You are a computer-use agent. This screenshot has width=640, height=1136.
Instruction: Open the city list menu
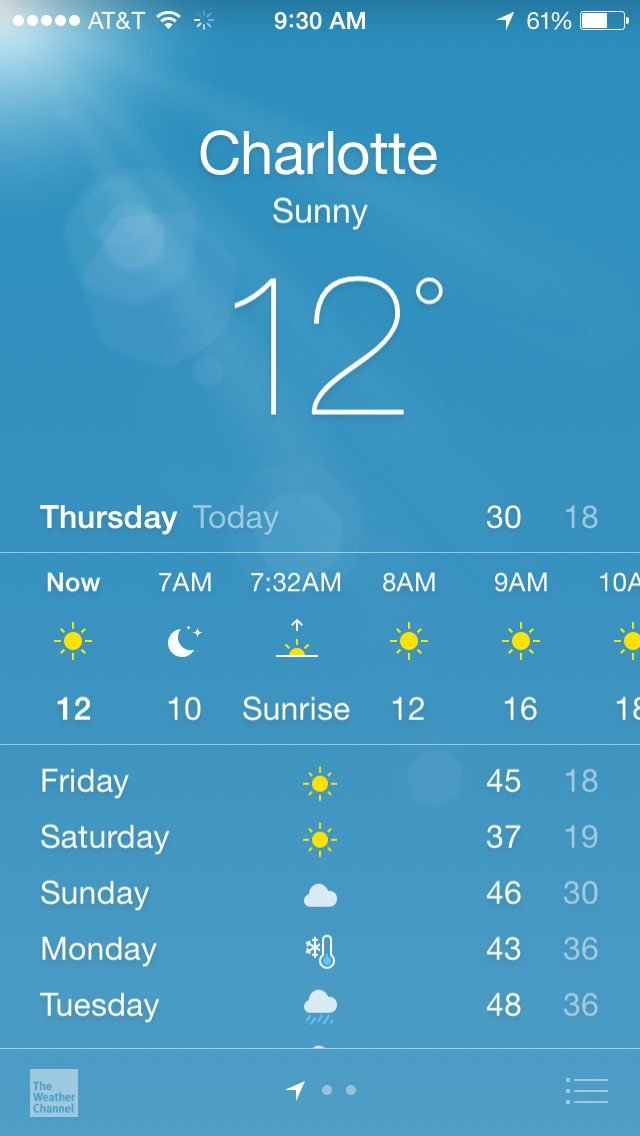point(586,1090)
